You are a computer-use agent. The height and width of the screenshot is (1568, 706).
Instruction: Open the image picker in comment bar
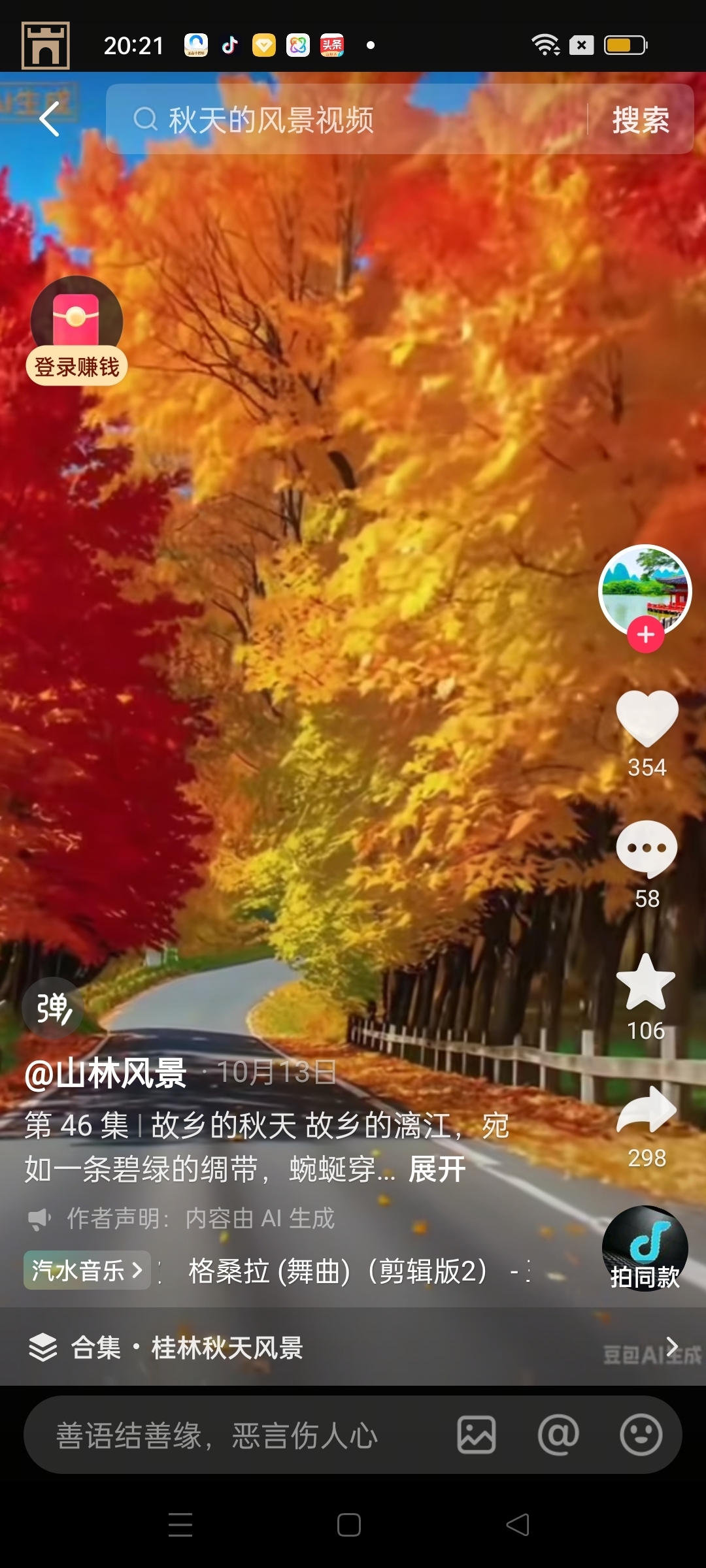(x=477, y=1435)
